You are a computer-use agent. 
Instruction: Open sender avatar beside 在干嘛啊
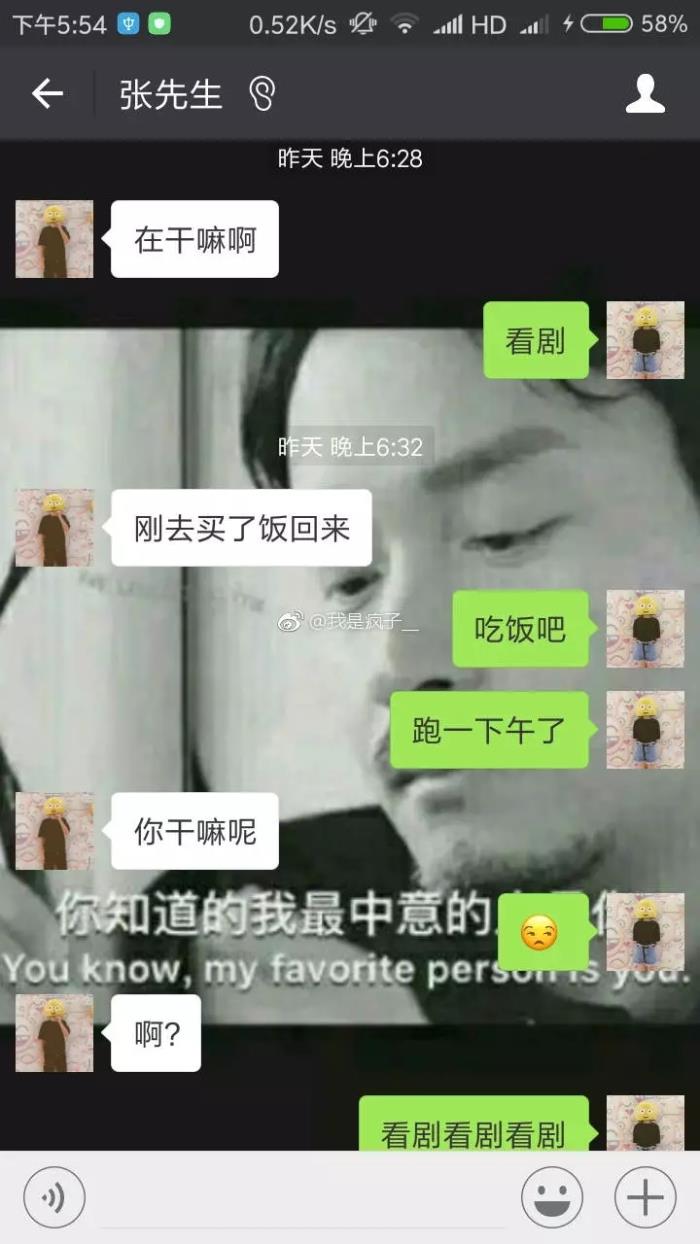click(54, 239)
